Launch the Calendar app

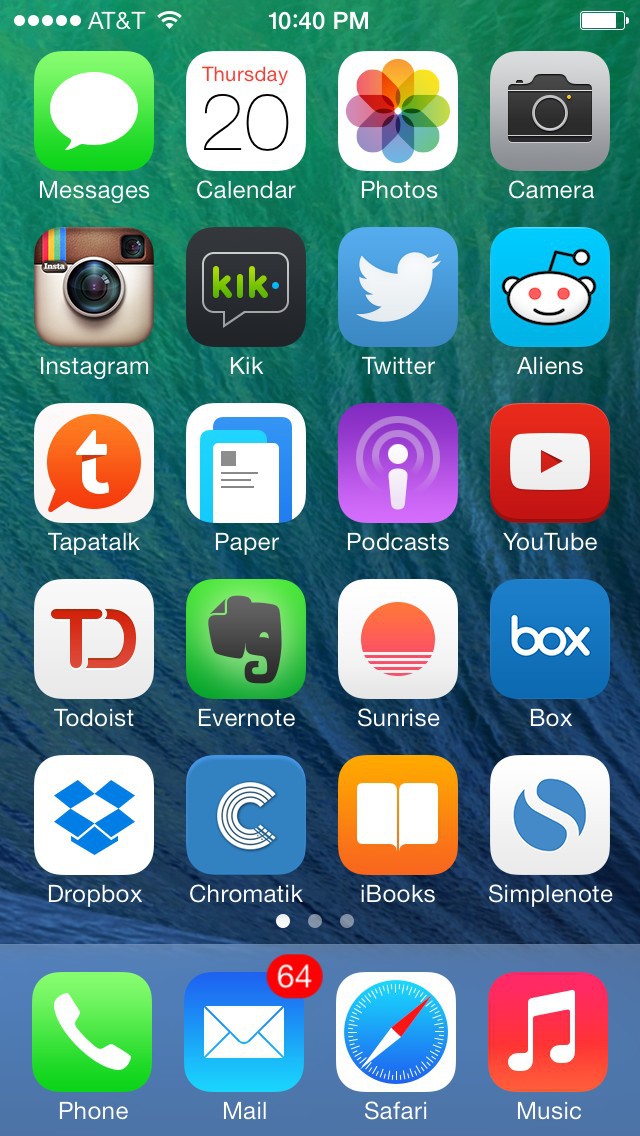246,111
